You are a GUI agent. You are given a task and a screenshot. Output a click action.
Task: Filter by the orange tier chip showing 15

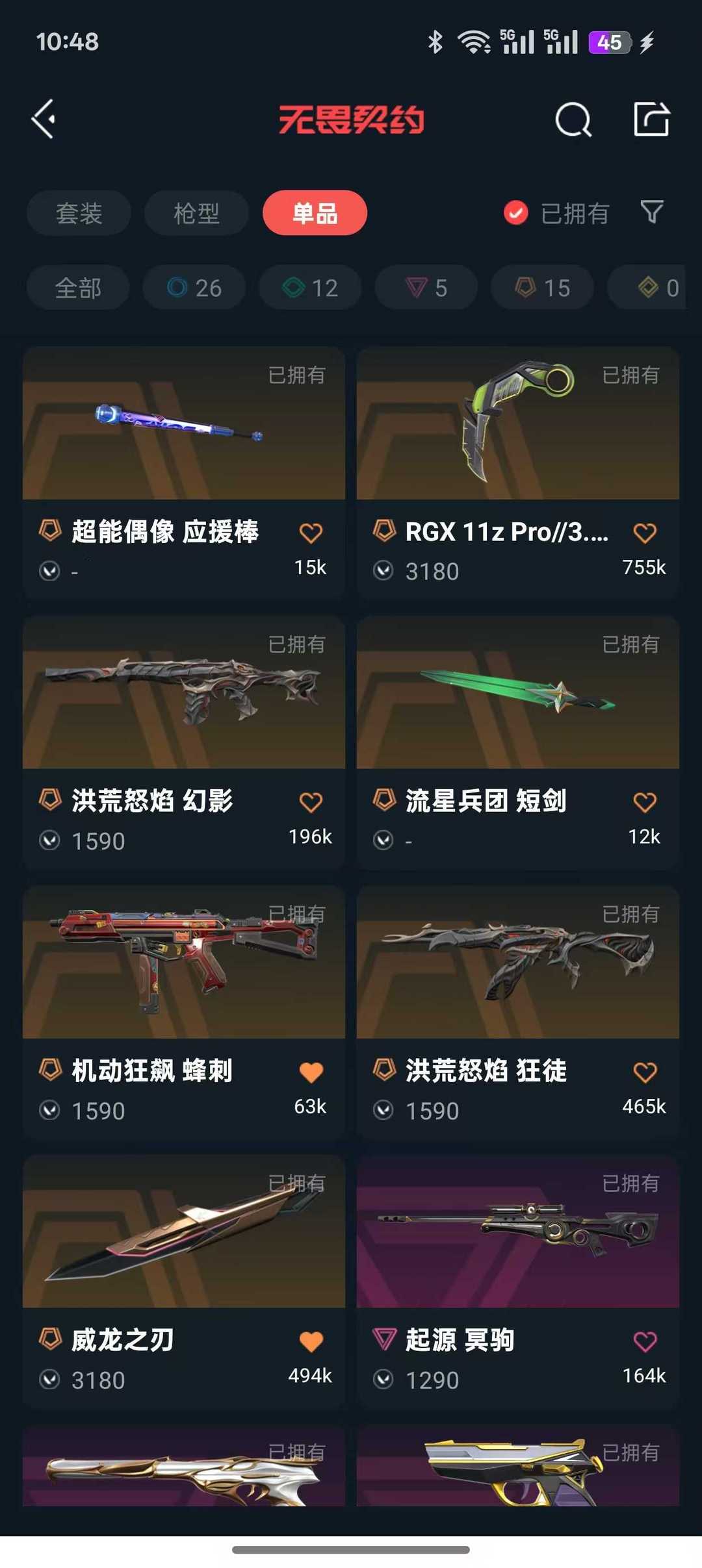coord(542,287)
